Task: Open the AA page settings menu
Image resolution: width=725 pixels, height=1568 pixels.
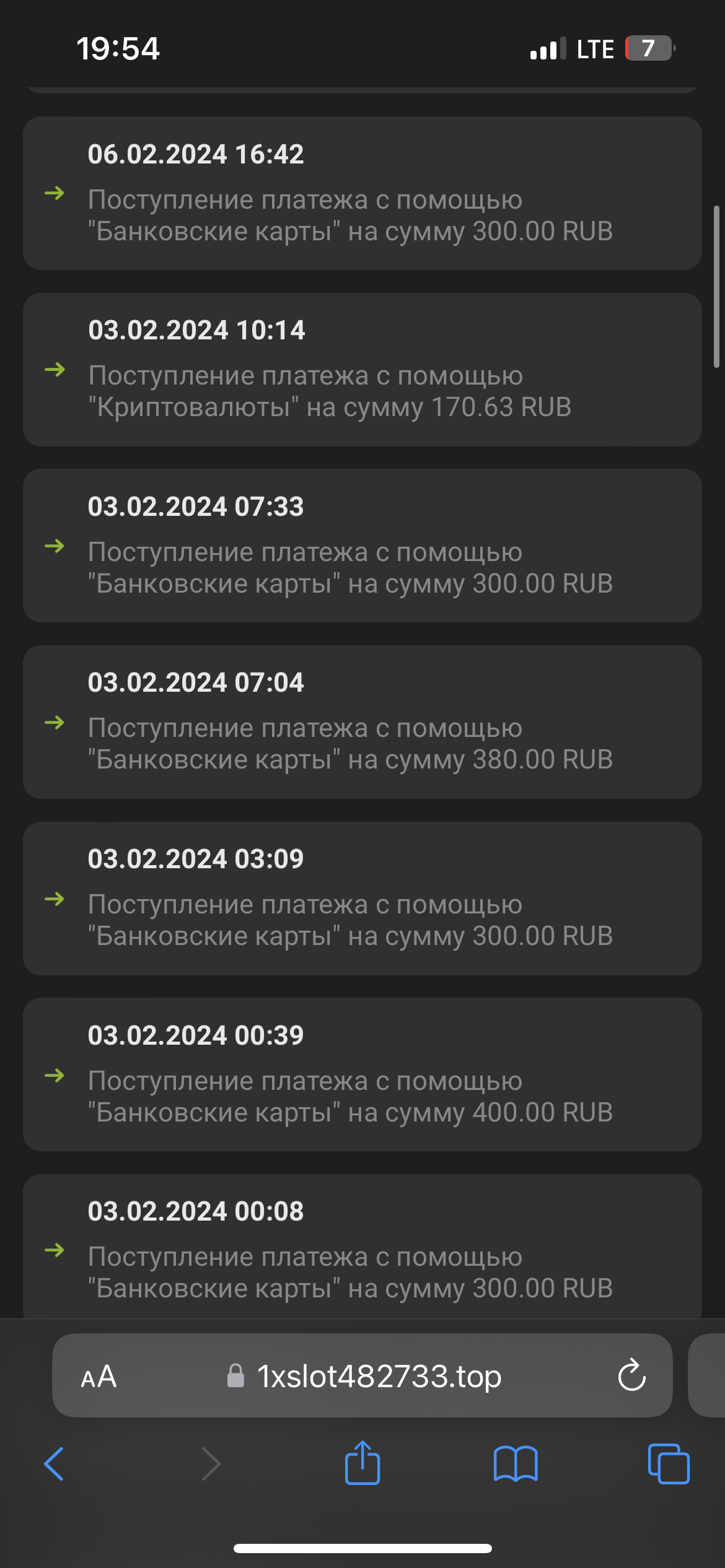Action: pos(99,1377)
